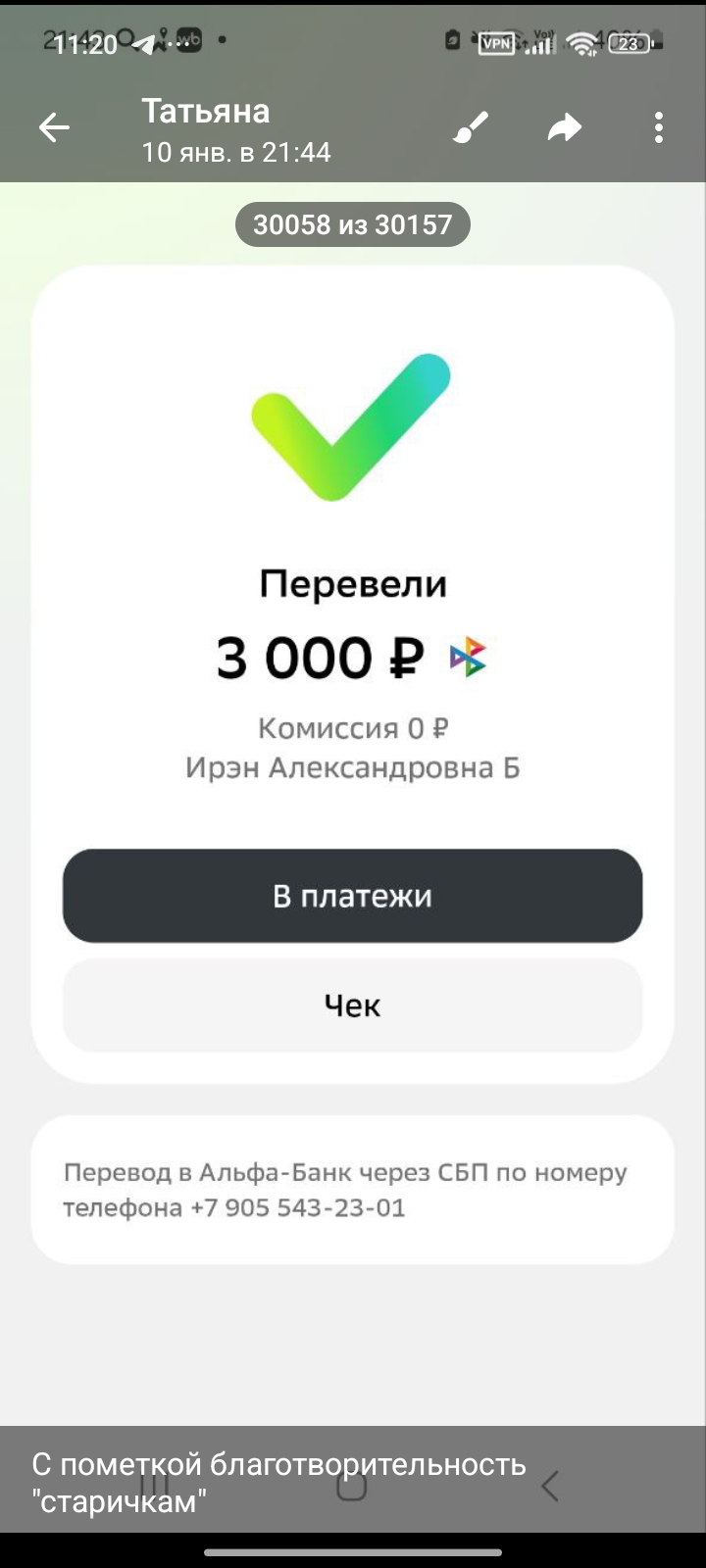This screenshot has height=1568, width=706.
Task: Open the brush drawing editor
Action: click(471, 127)
